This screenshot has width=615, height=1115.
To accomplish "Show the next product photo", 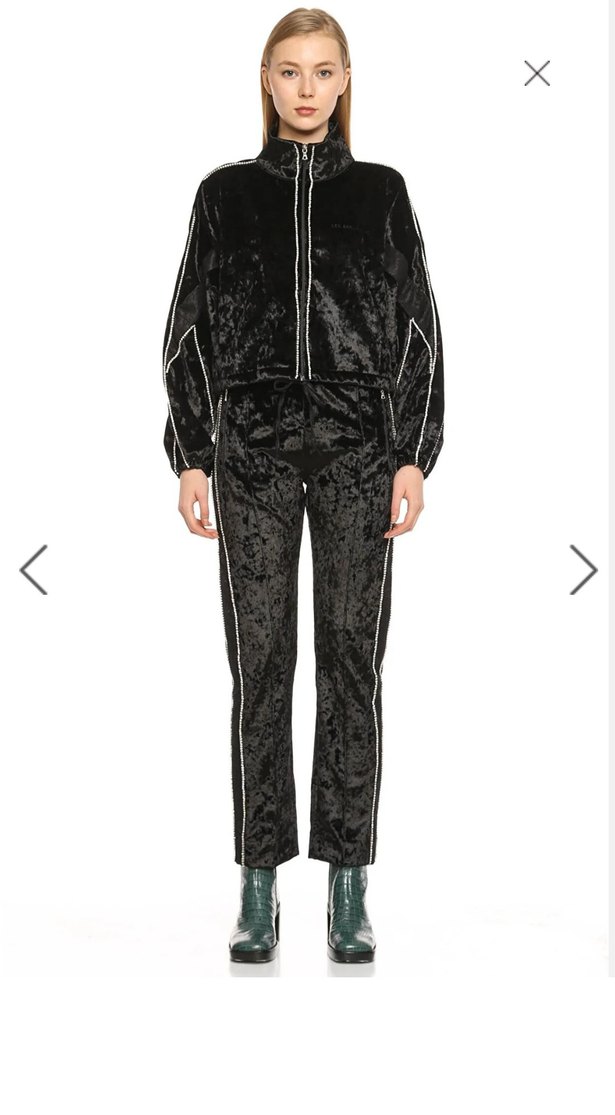I will coord(582,570).
